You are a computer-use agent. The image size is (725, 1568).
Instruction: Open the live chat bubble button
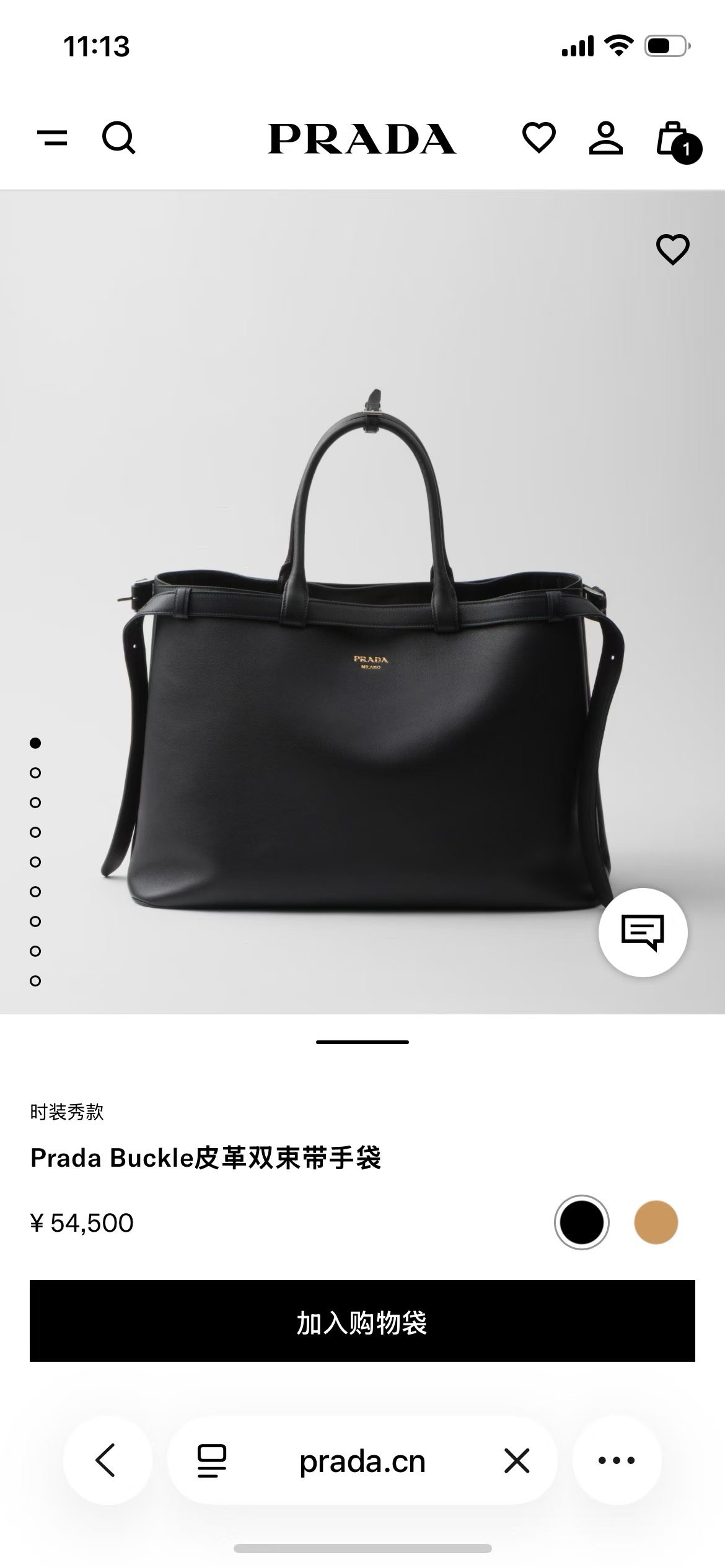[643, 932]
